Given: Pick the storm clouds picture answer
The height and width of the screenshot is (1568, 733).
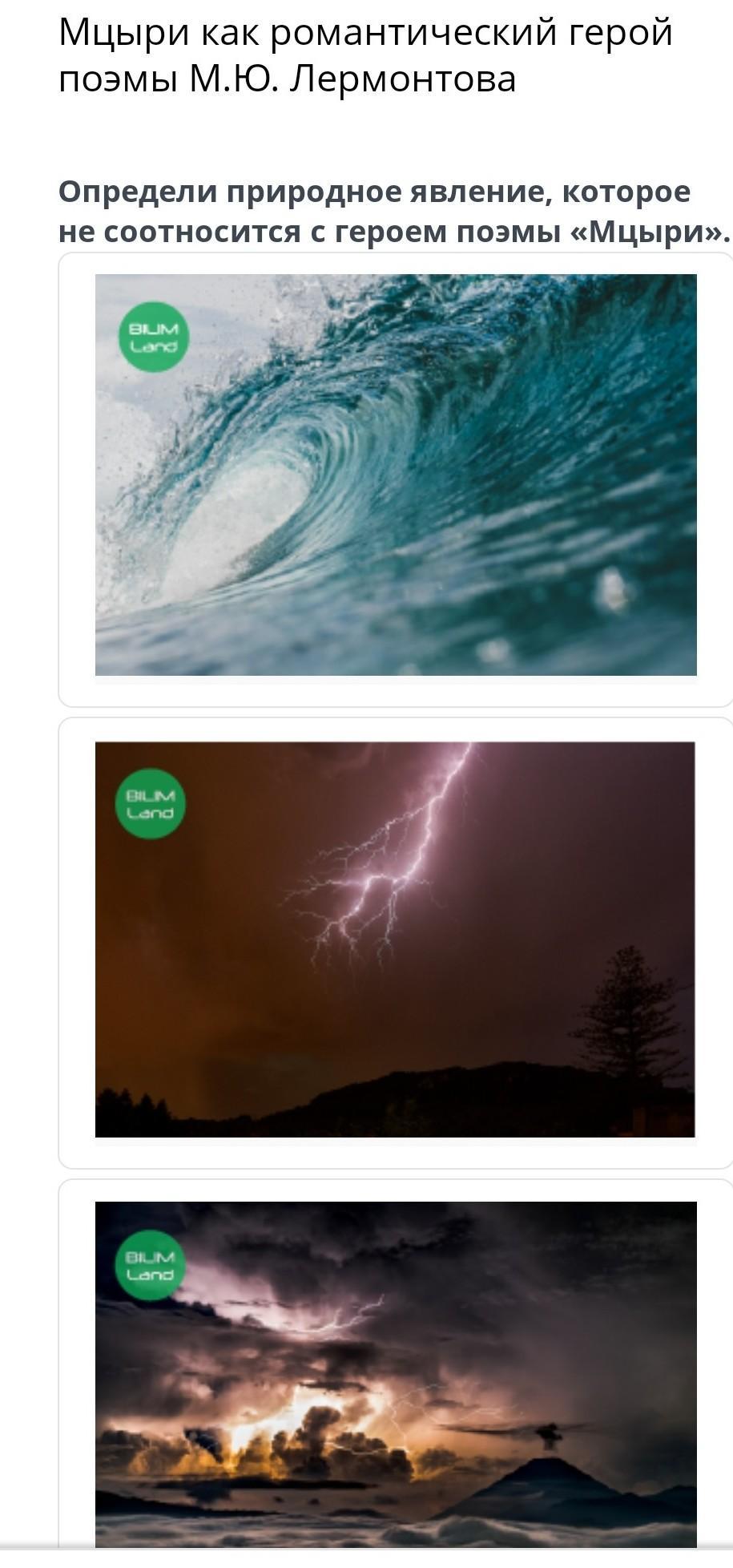Looking at the screenshot, I should (396, 1374).
